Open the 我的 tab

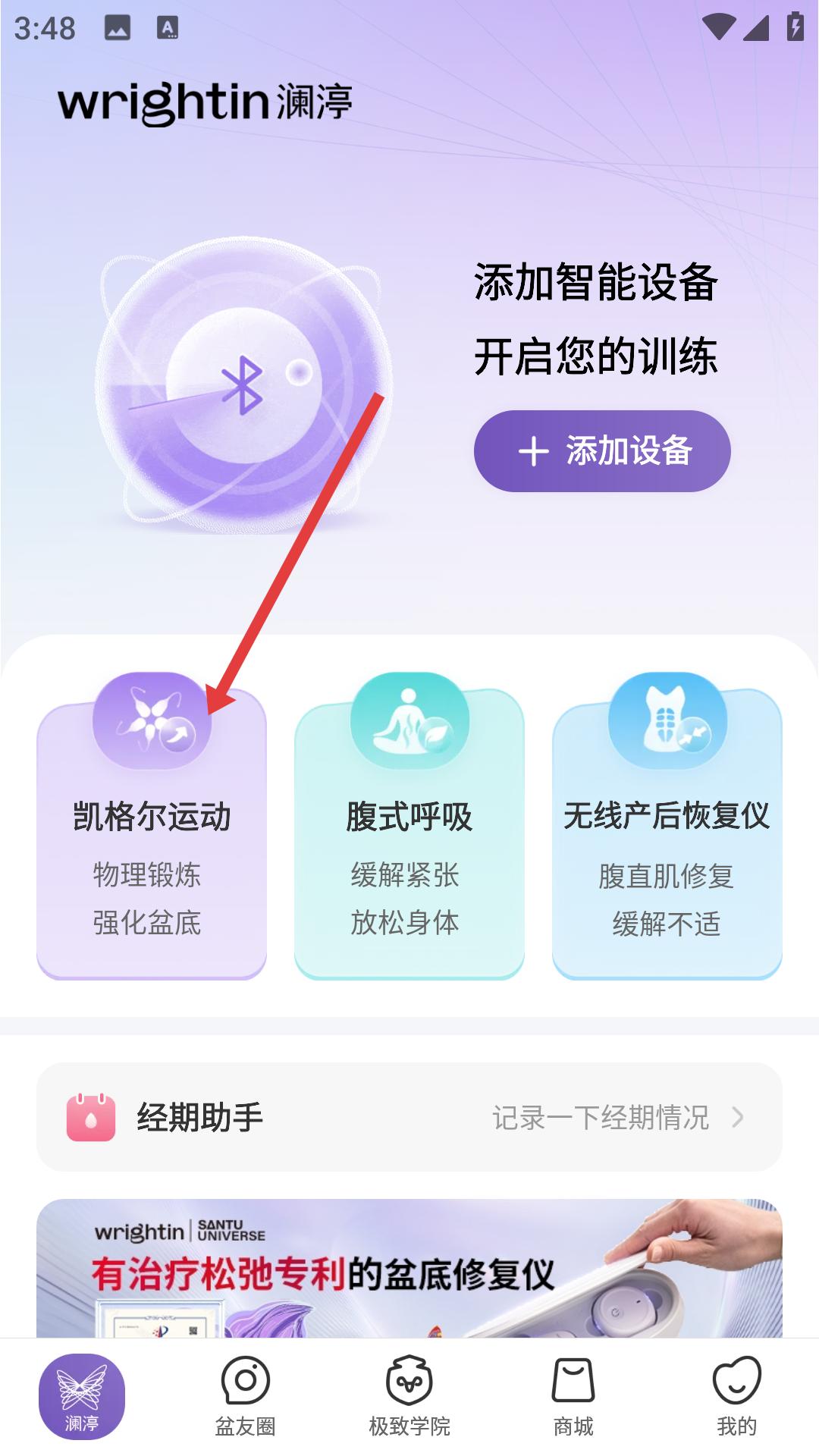736,1397
